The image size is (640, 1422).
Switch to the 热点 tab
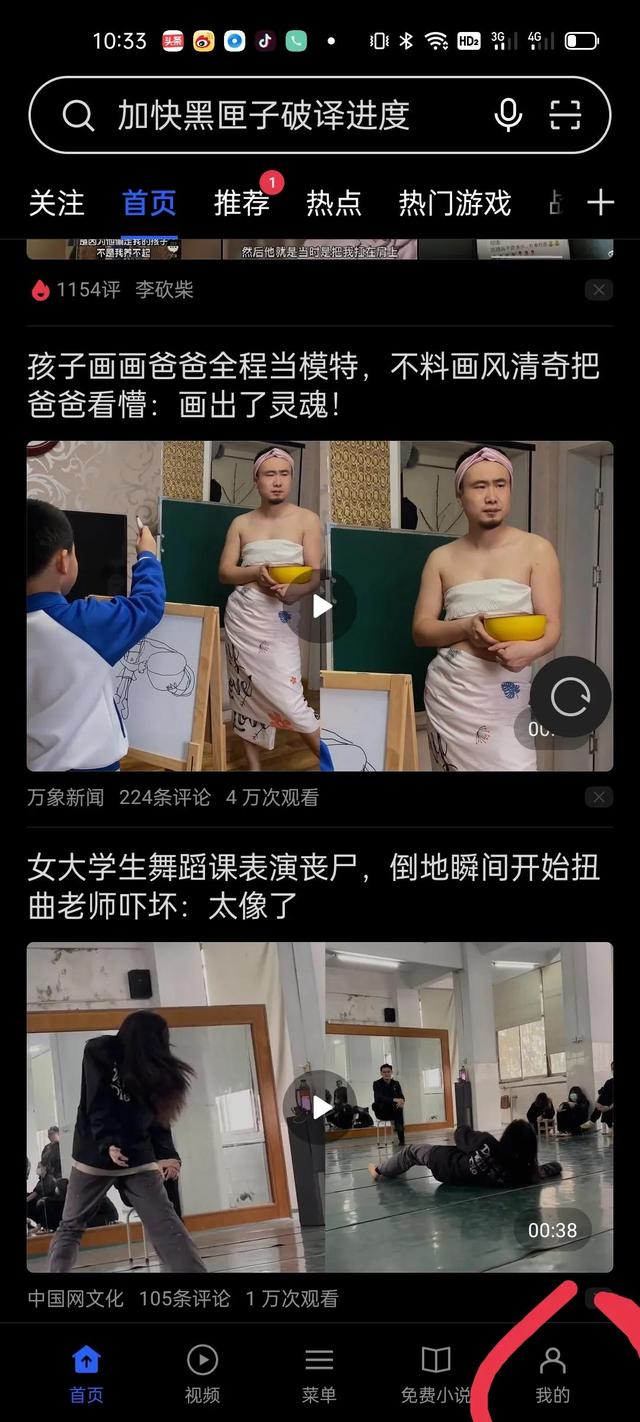(333, 203)
